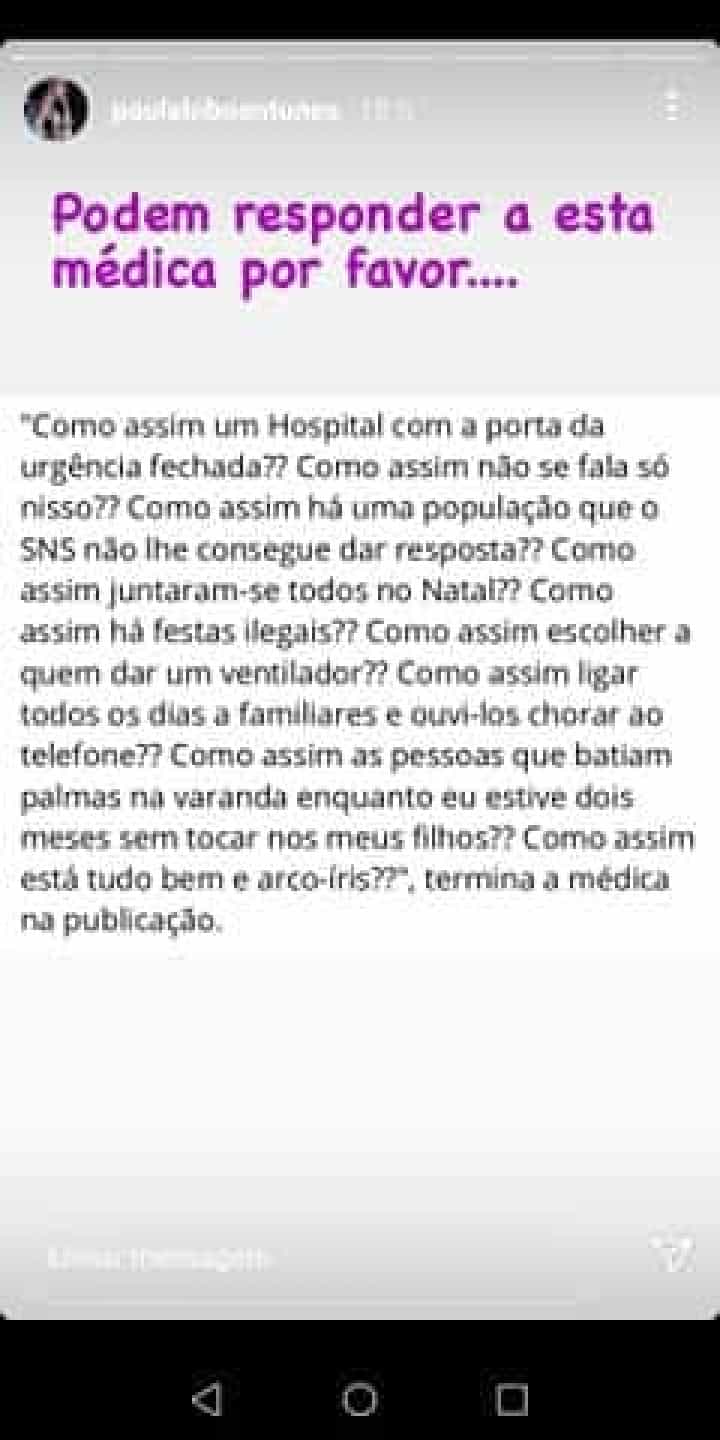720x1440 pixels.
Task: Go to the home screen
Action: (360, 1399)
